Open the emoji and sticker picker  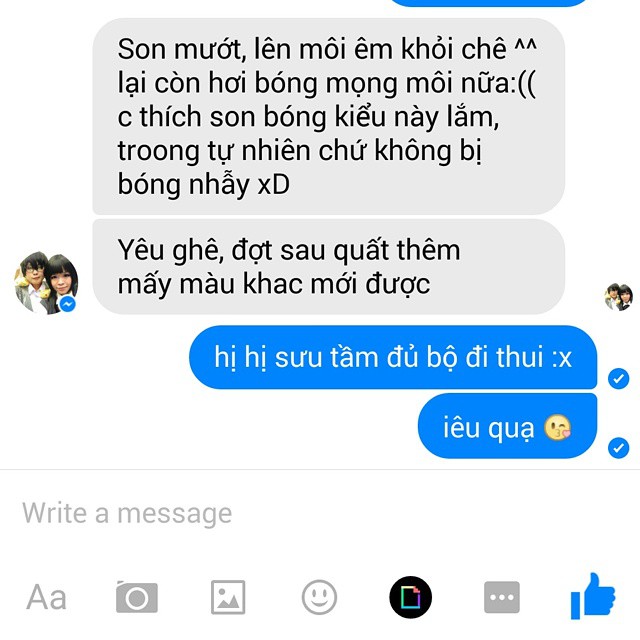coord(319,597)
